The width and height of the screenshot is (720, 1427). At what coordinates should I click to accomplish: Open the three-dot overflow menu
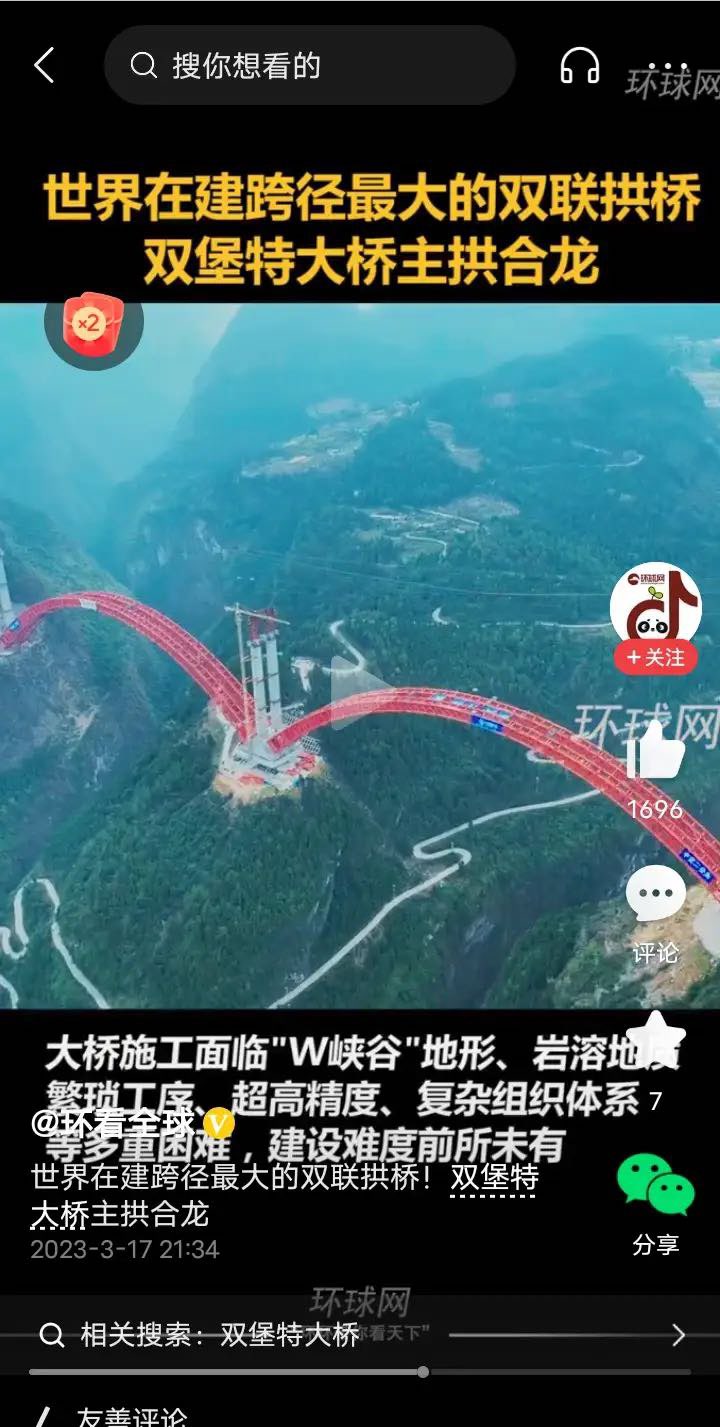(667, 66)
